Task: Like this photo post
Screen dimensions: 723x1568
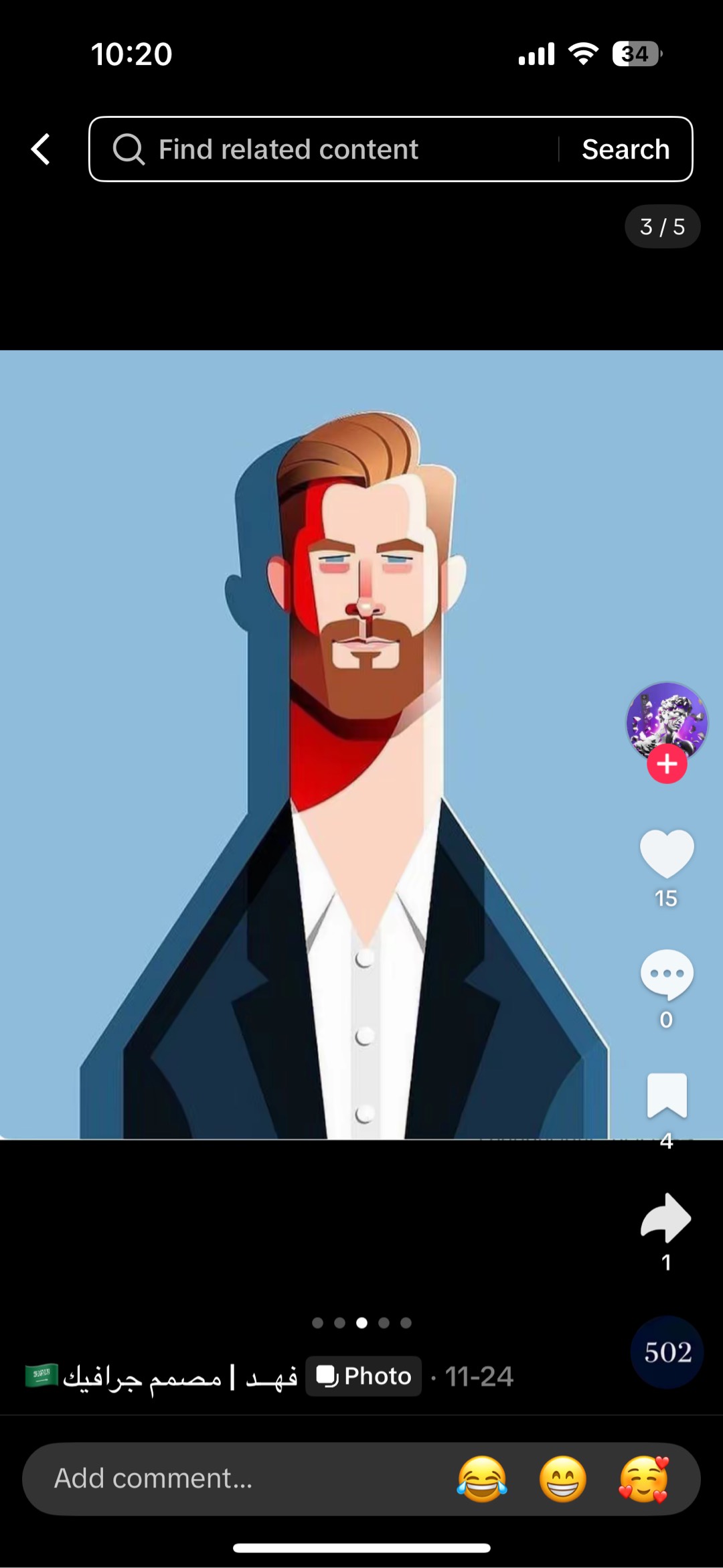Action: (x=667, y=853)
